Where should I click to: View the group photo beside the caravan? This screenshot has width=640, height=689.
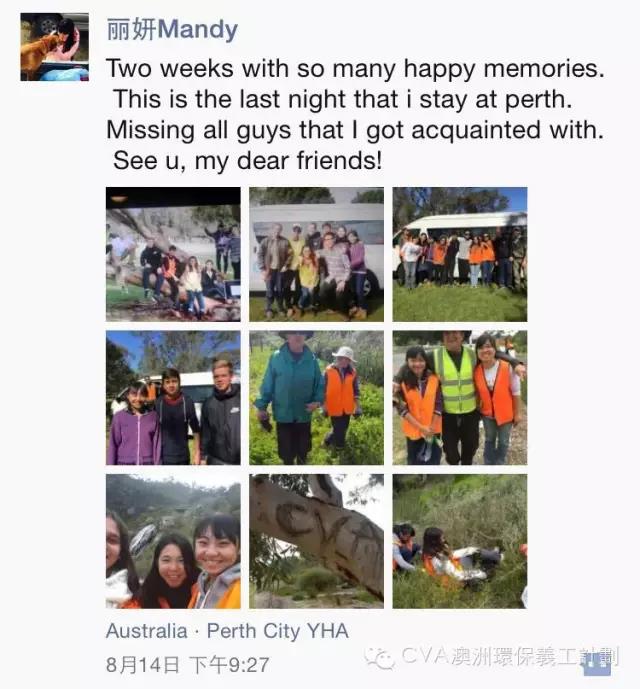(x=316, y=254)
